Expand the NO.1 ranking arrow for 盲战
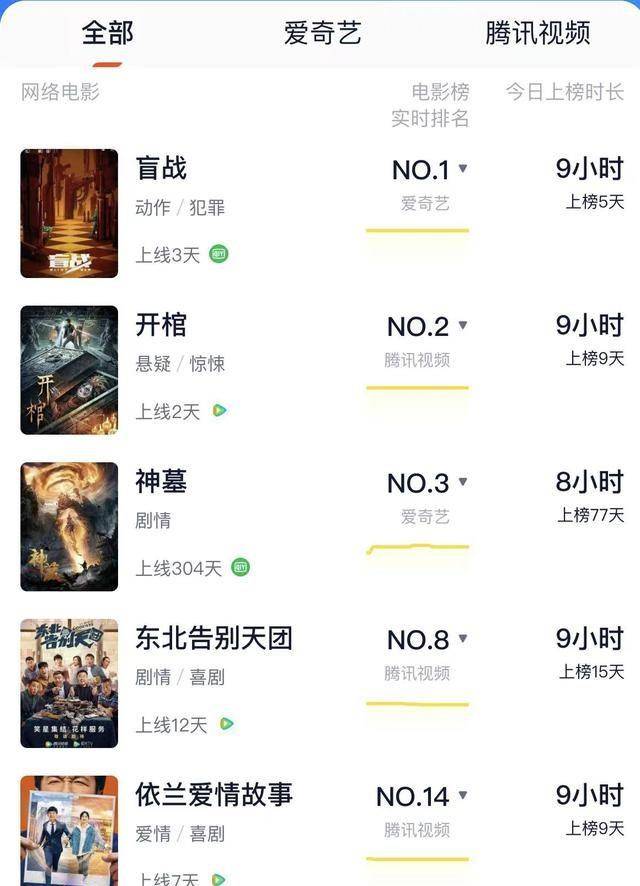Viewport: 640px width, 886px height. coord(463,169)
